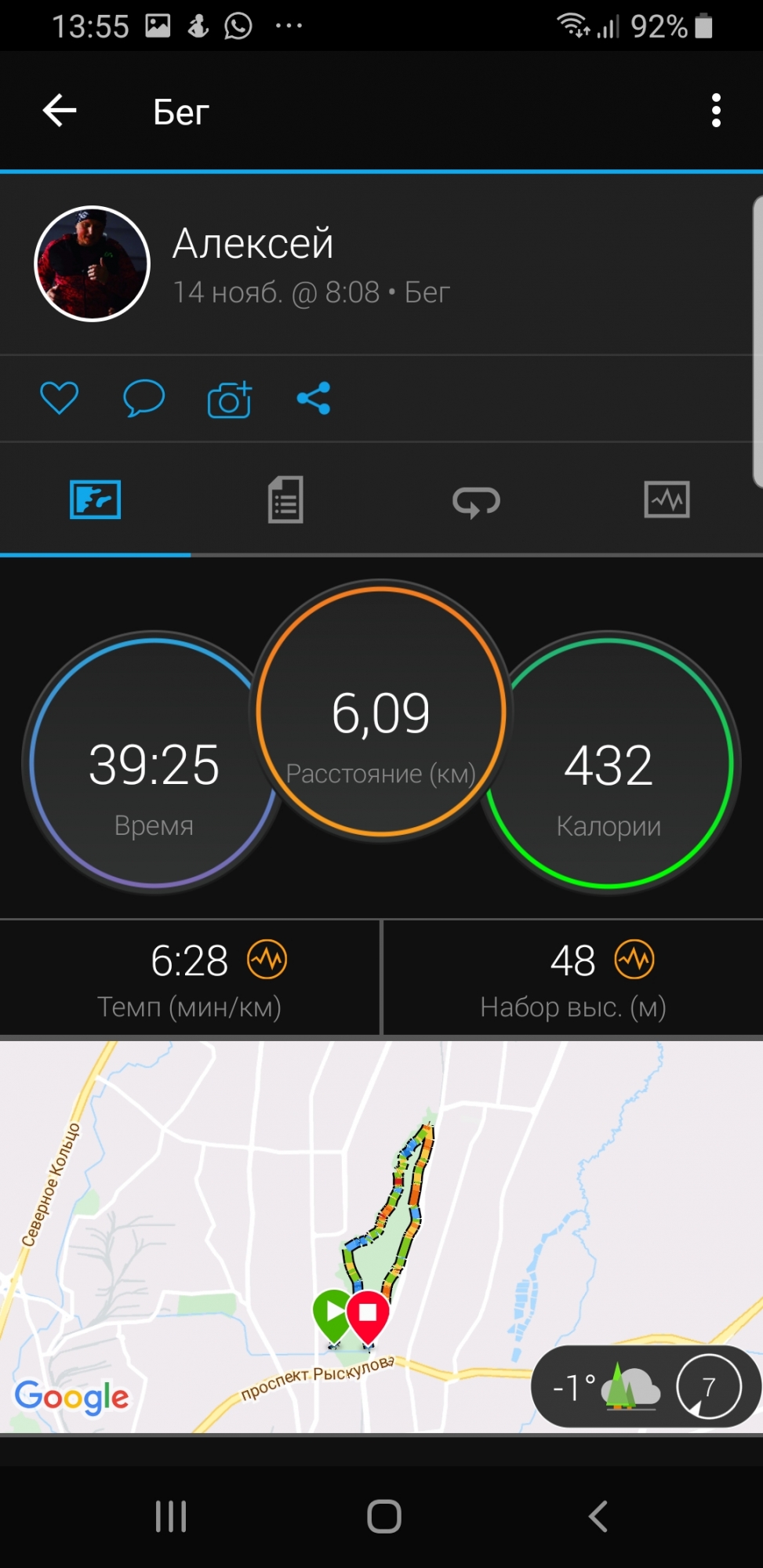
Task: Open the overflow menu with three dots
Action: [715, 111]
